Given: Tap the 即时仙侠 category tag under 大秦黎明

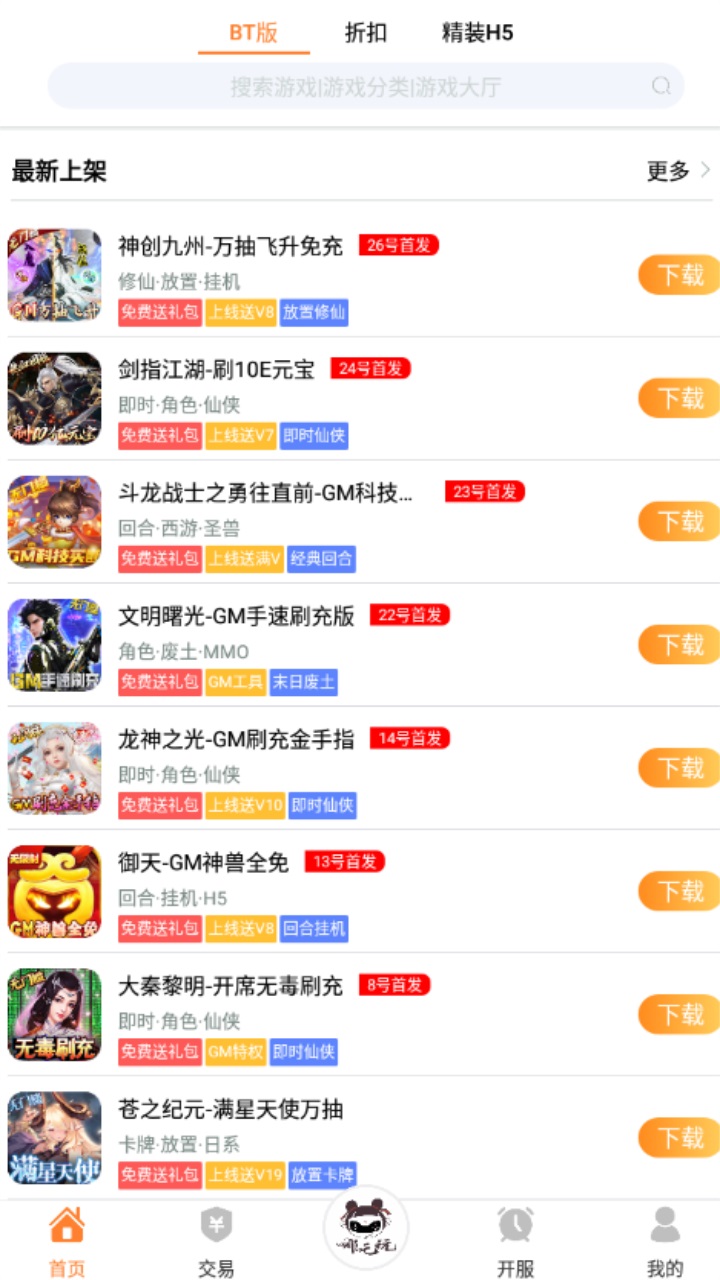Looking at the screenshot, I should (305, 1052).
